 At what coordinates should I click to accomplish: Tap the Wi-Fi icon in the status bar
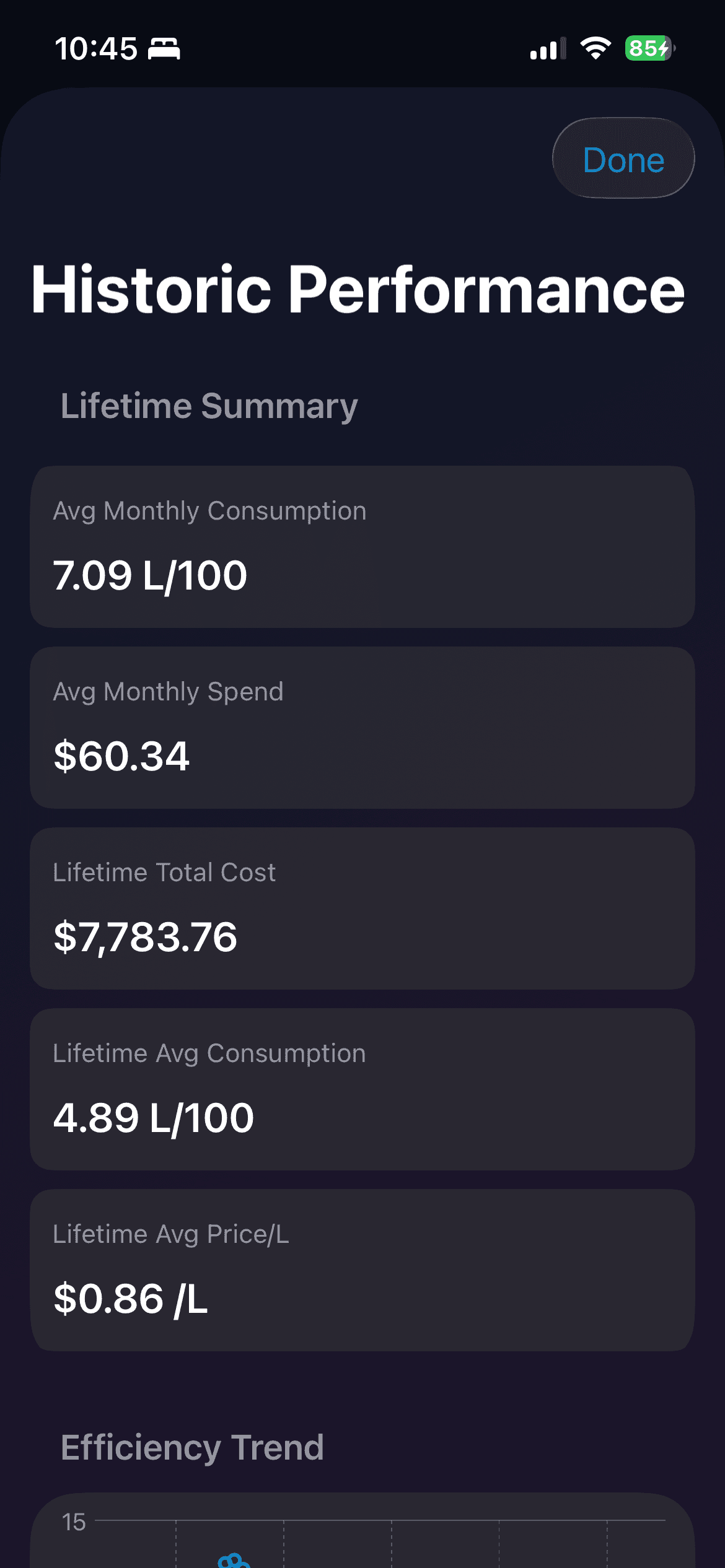click(x=593, y=48)
